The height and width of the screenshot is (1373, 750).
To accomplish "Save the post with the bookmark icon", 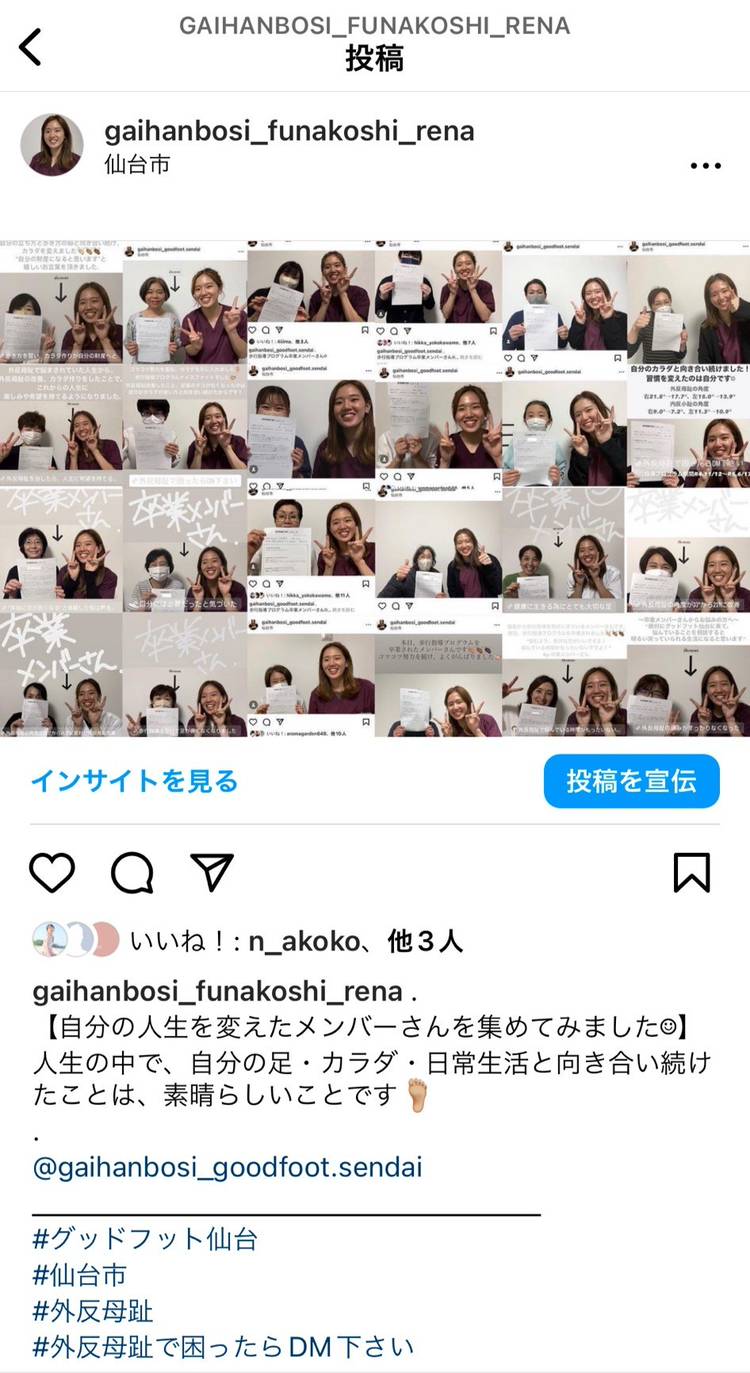I will tap(692, 872).
